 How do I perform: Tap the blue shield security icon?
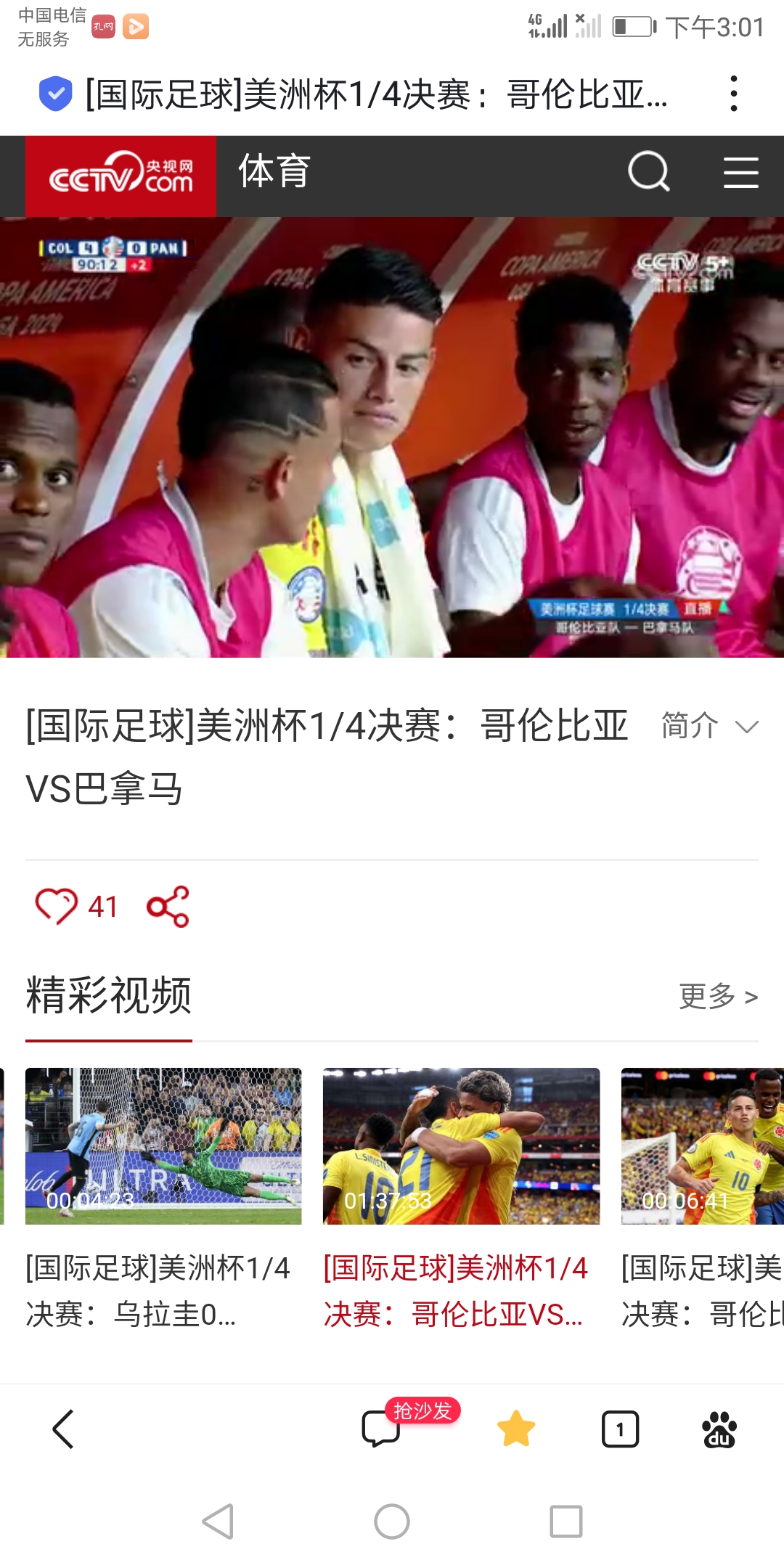tap(55, 94)
